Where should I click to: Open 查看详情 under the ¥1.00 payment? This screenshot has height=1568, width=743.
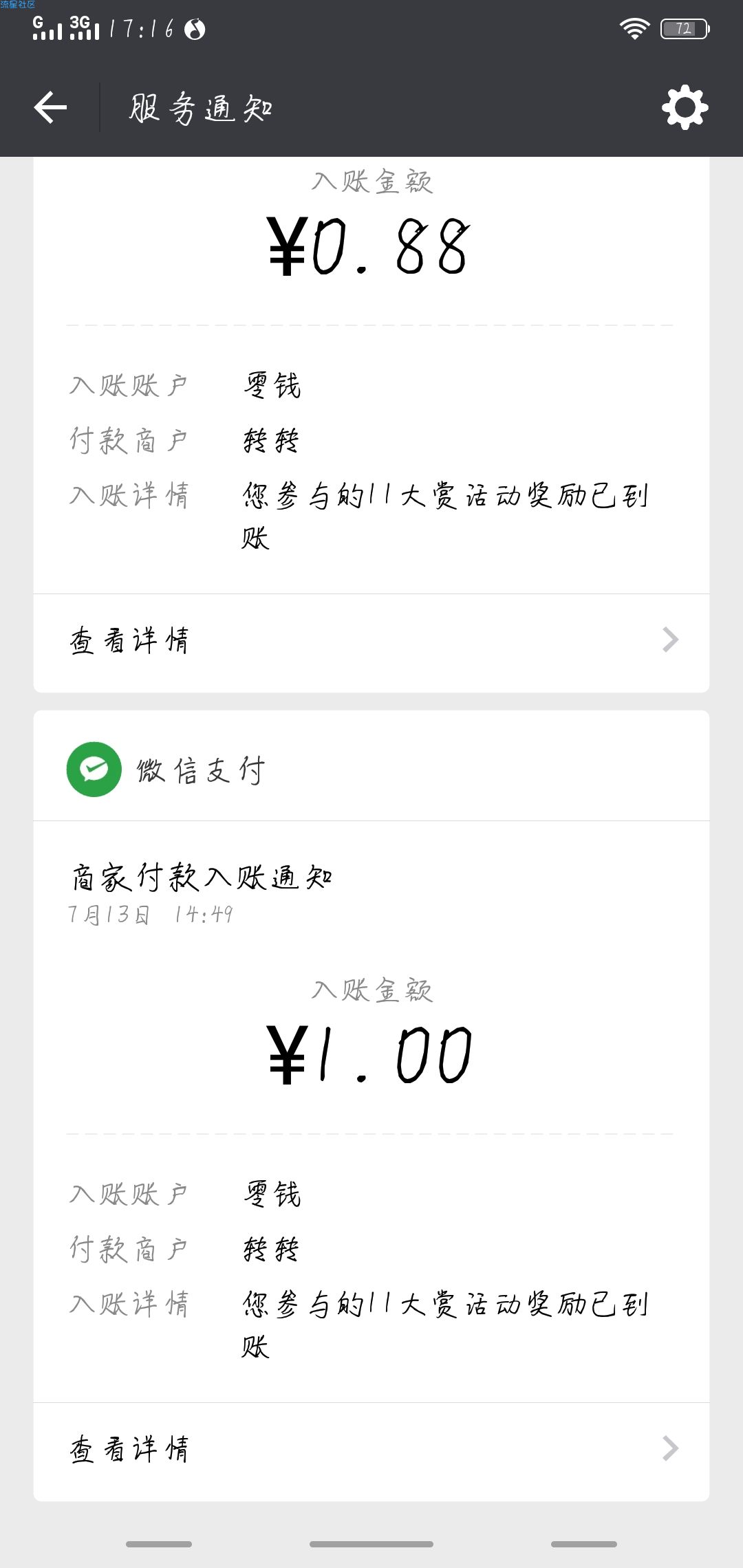[371, 1450]
